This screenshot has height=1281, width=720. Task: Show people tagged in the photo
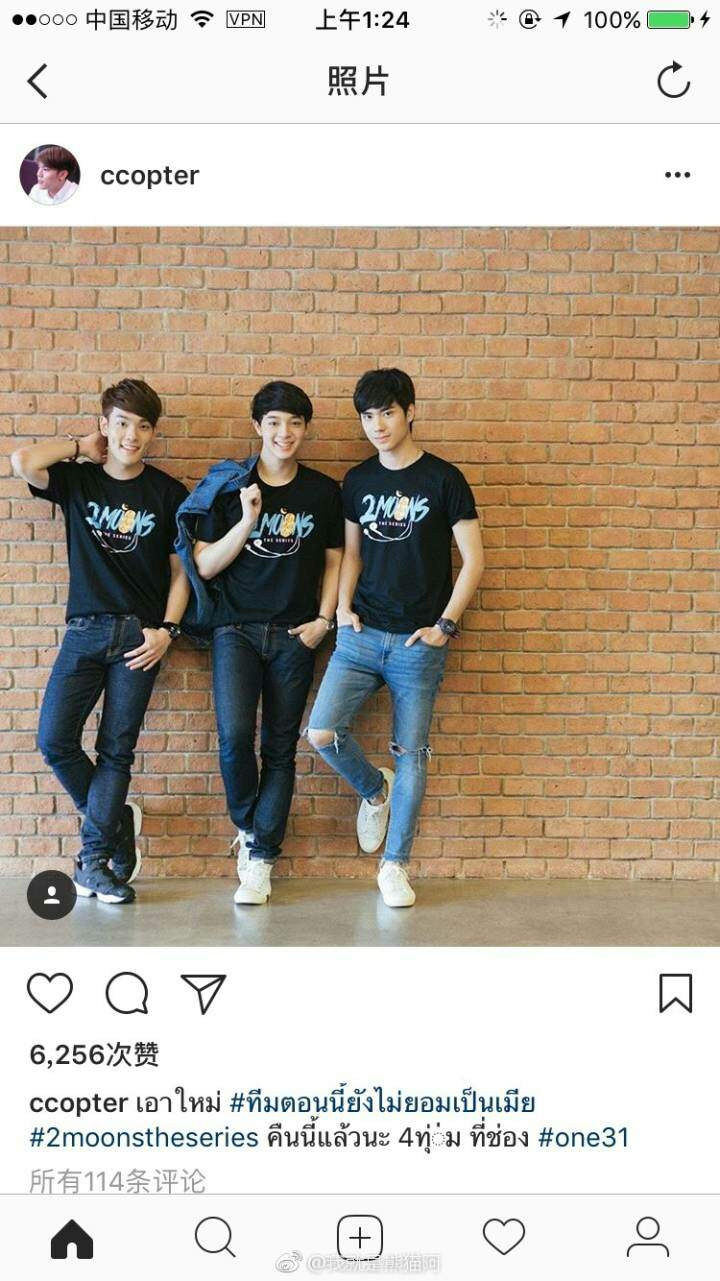[51, 895]
